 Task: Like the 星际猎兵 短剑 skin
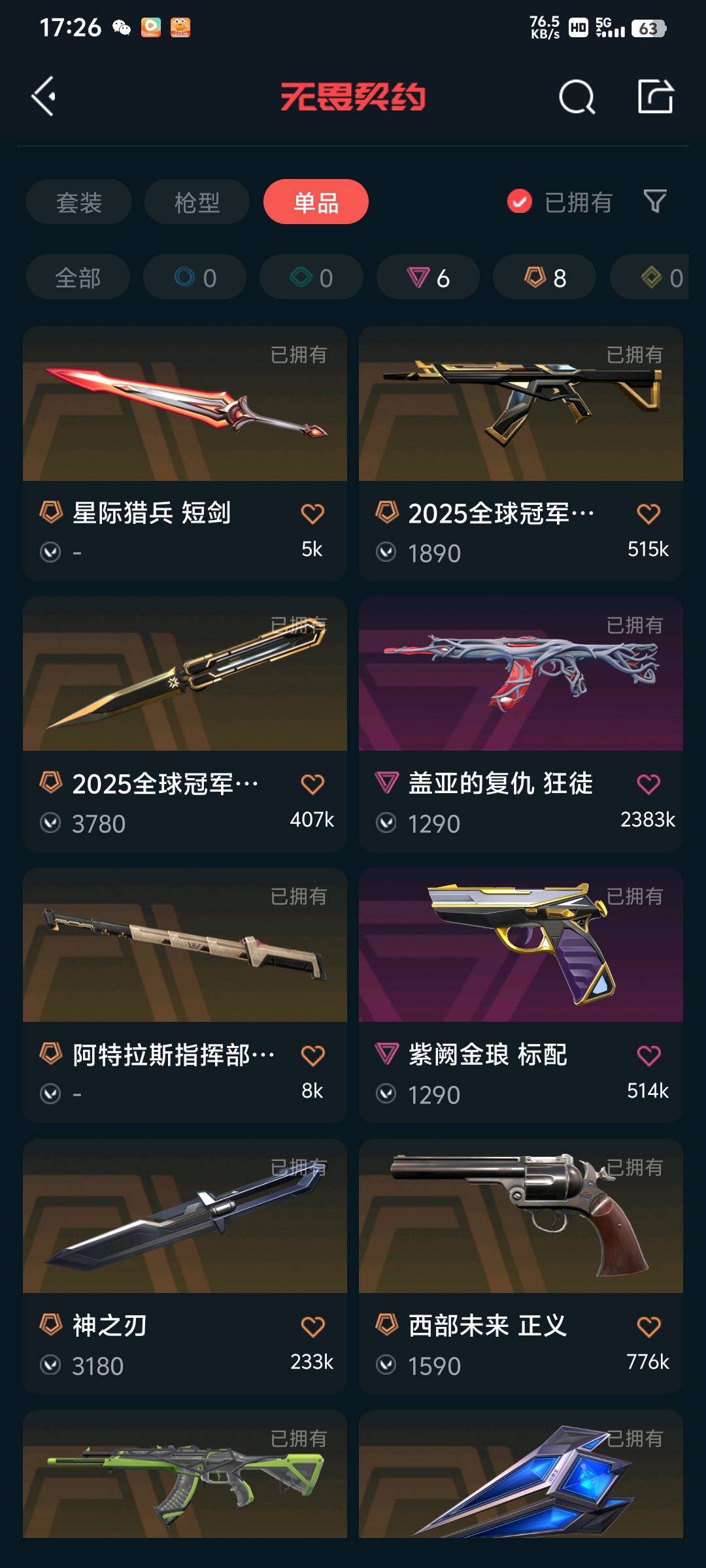coord(312,514)
